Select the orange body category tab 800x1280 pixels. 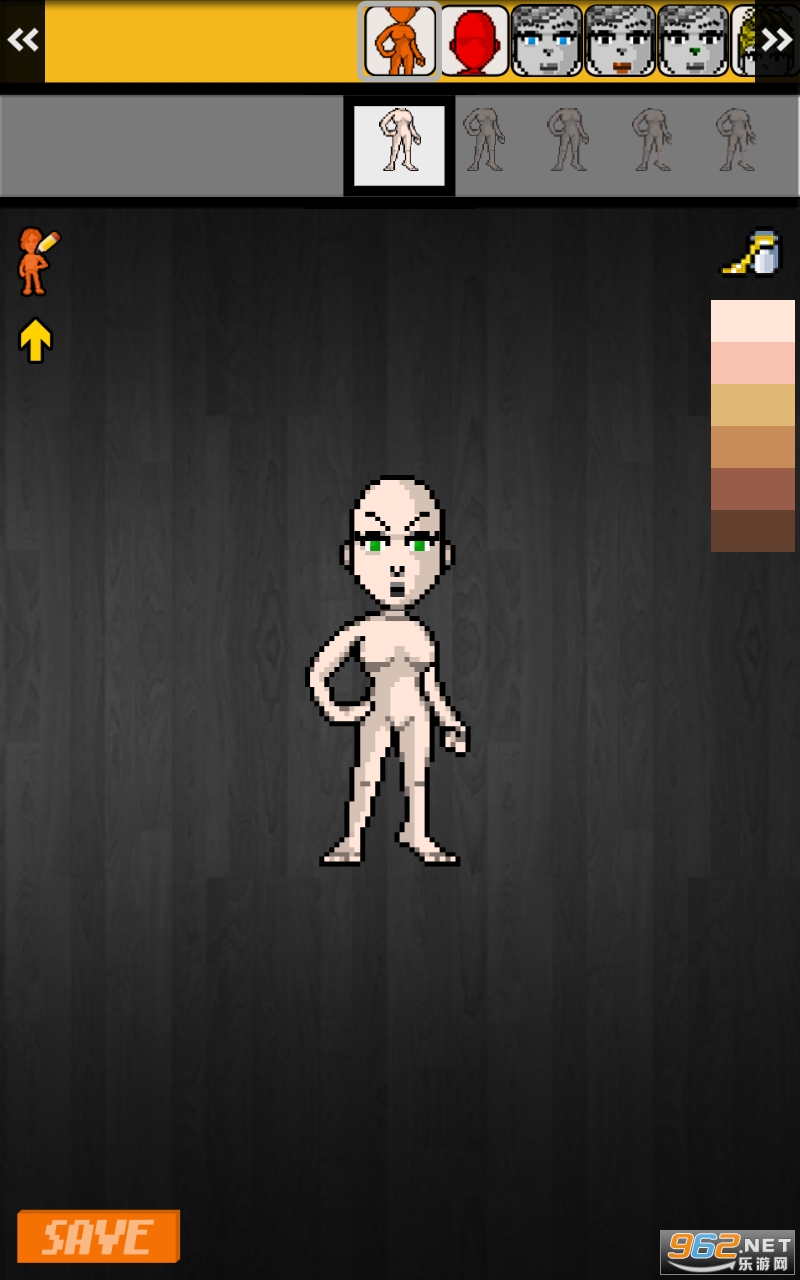pos(400,41)
